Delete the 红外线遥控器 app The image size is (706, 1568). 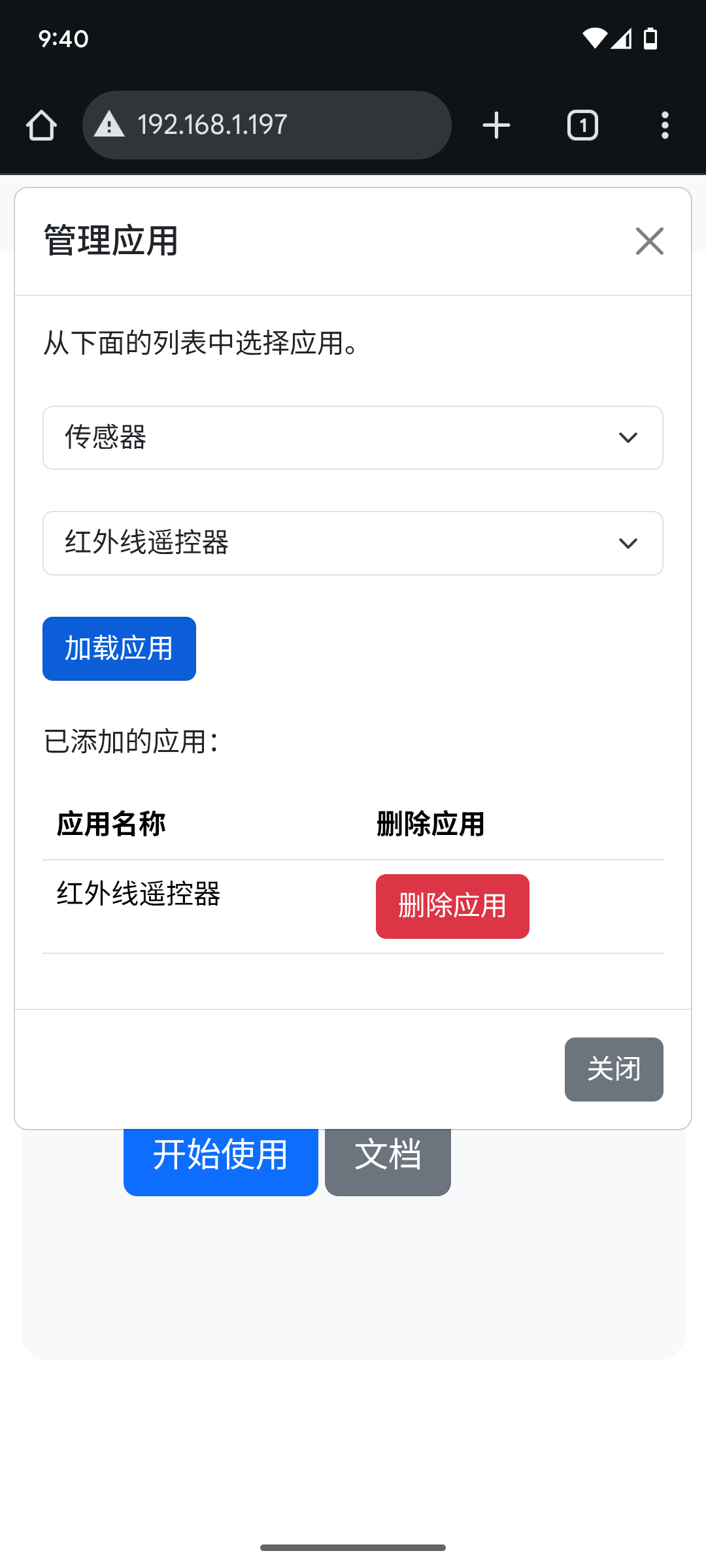(x=452, y=906)
